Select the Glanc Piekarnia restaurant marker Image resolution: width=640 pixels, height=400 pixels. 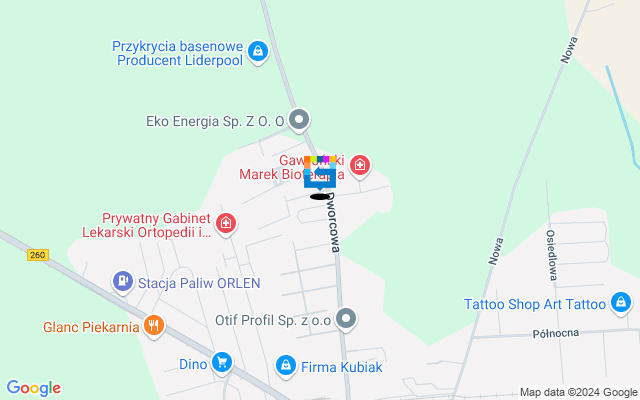click(153, 325)
